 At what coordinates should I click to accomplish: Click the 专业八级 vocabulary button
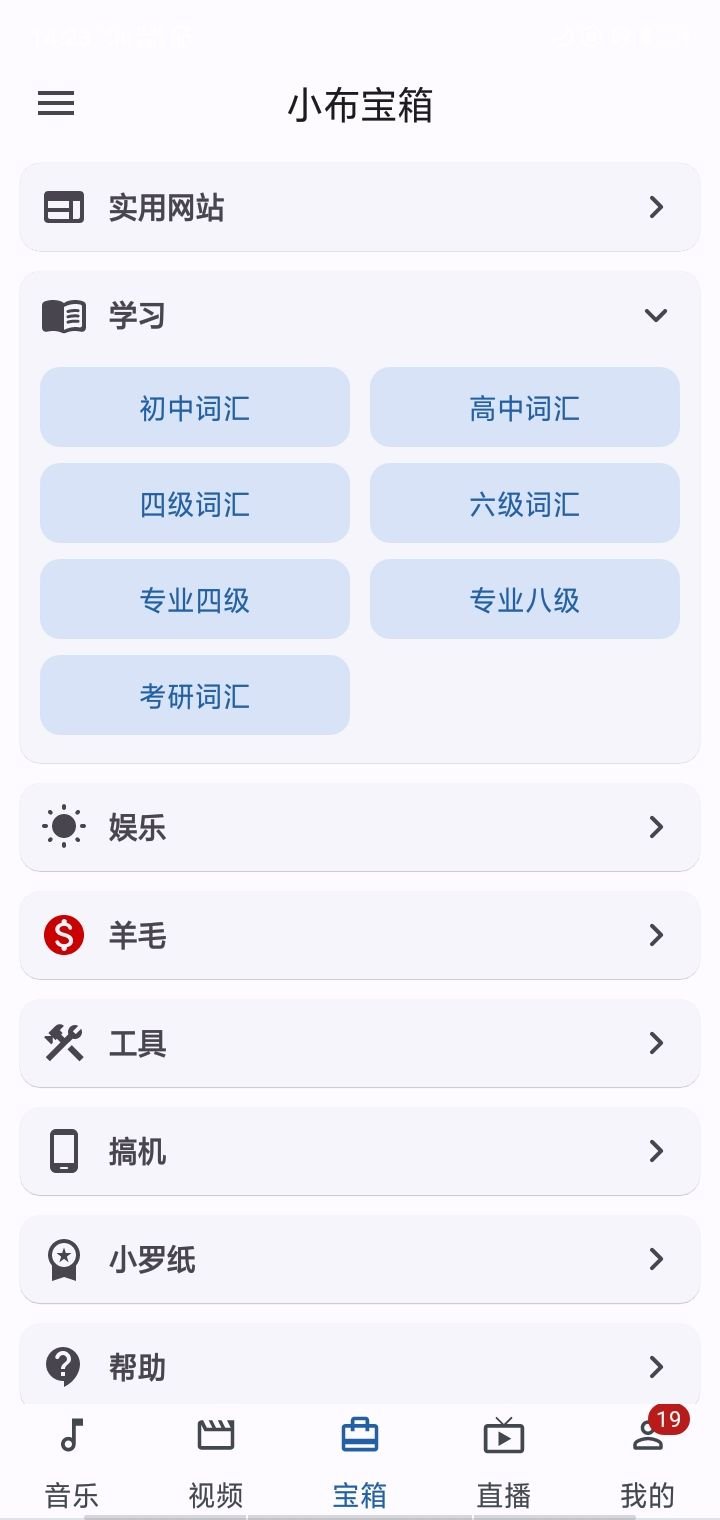[x=524, y=599]
